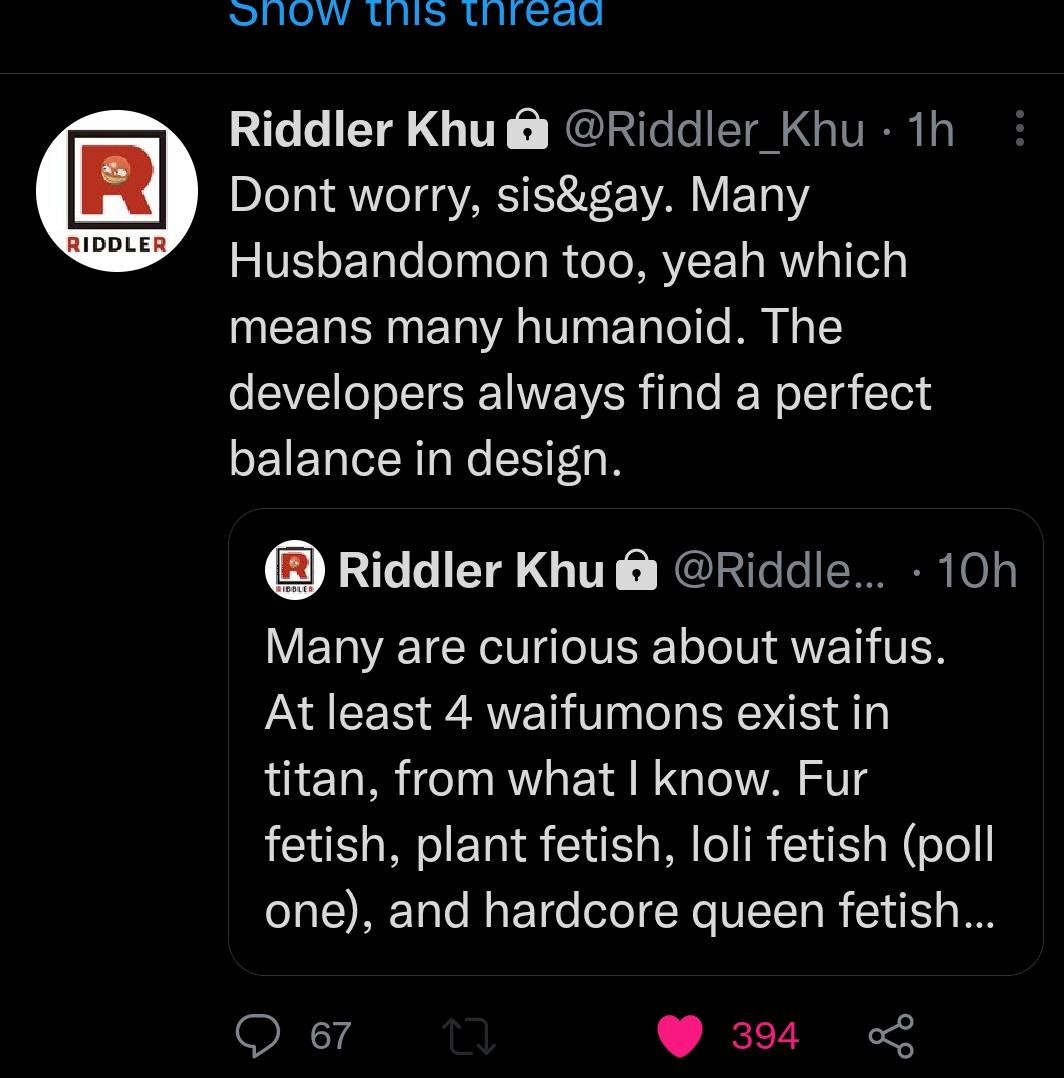The width and height of the screenshot is (1064, 1078).
Task: Retweet the Husbandomon tweet
Action: [x=470, y=1035]
